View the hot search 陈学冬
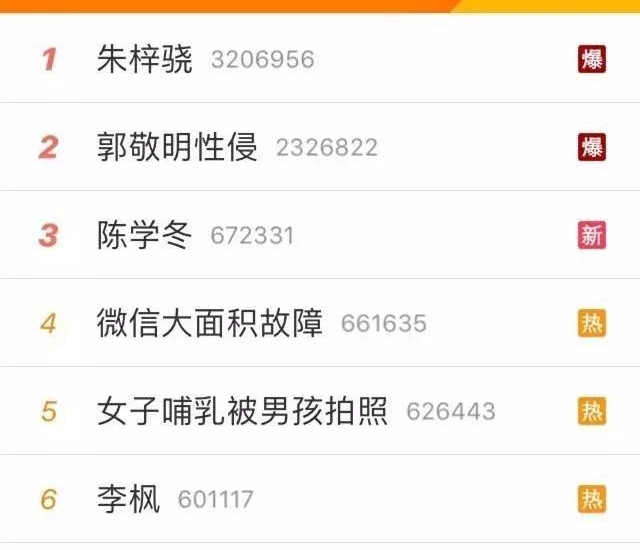This screenshot has height=550, width=640. (144, 235)
